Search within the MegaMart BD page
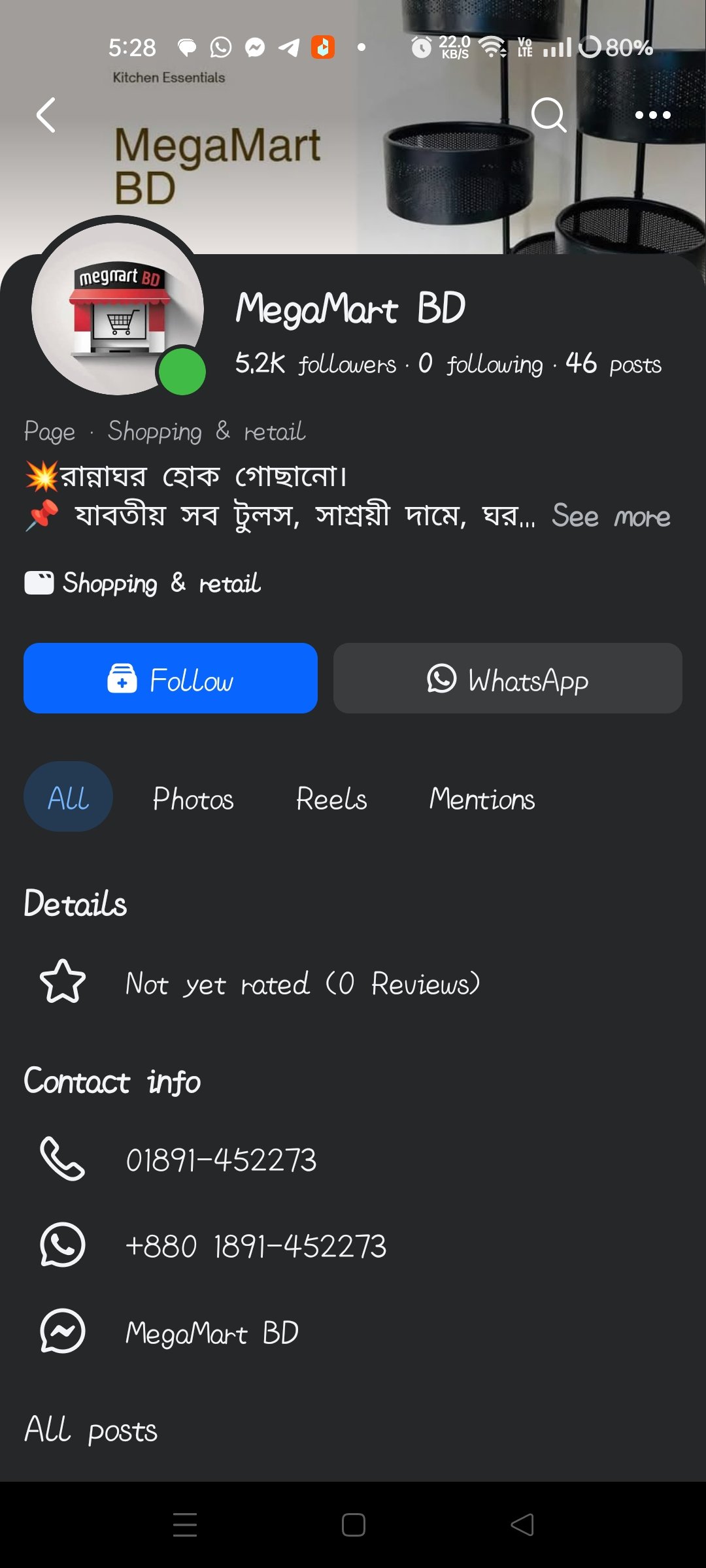 548,116
